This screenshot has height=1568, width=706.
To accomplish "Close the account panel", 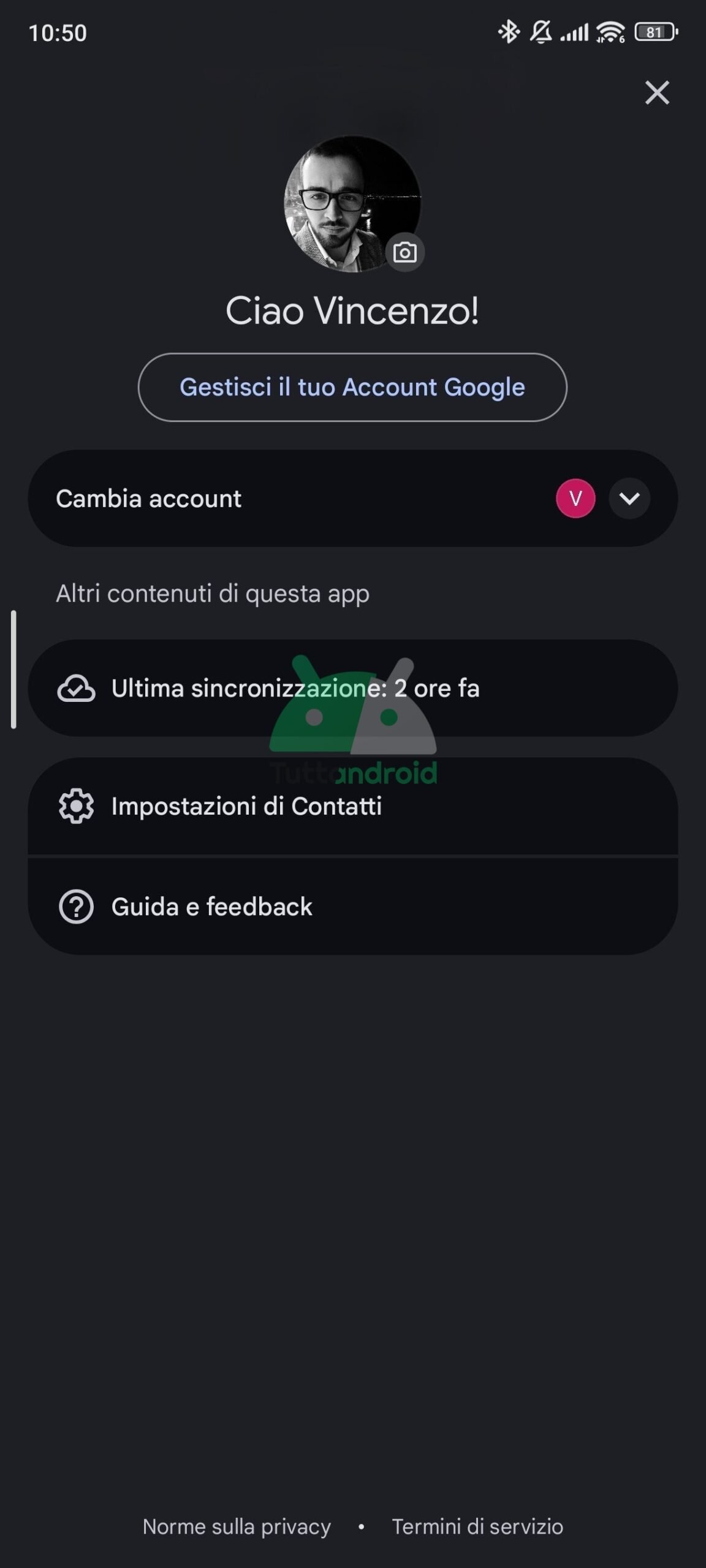I will coord(656,93).
